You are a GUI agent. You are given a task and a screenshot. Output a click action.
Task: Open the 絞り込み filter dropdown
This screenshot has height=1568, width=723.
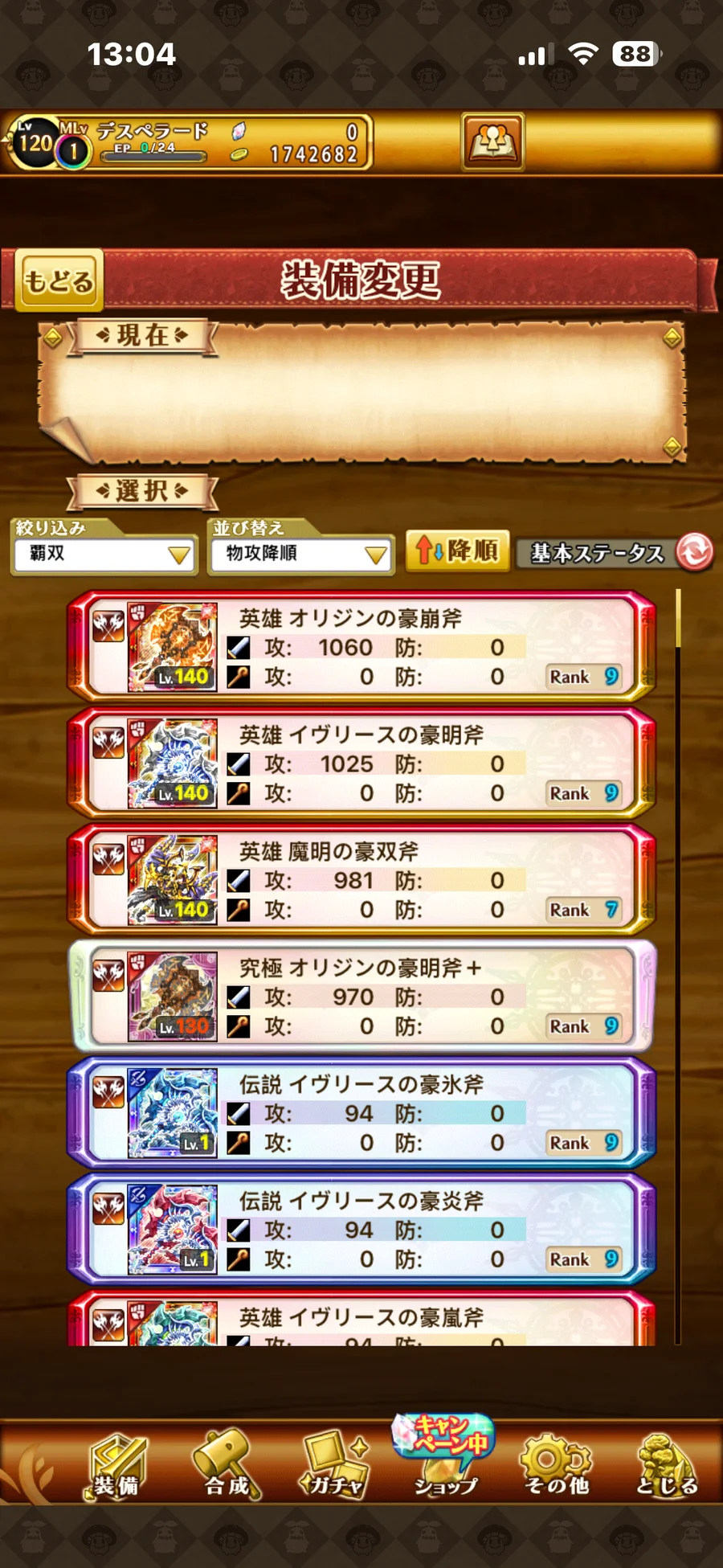pyautogui.click(x=104, y=554)
